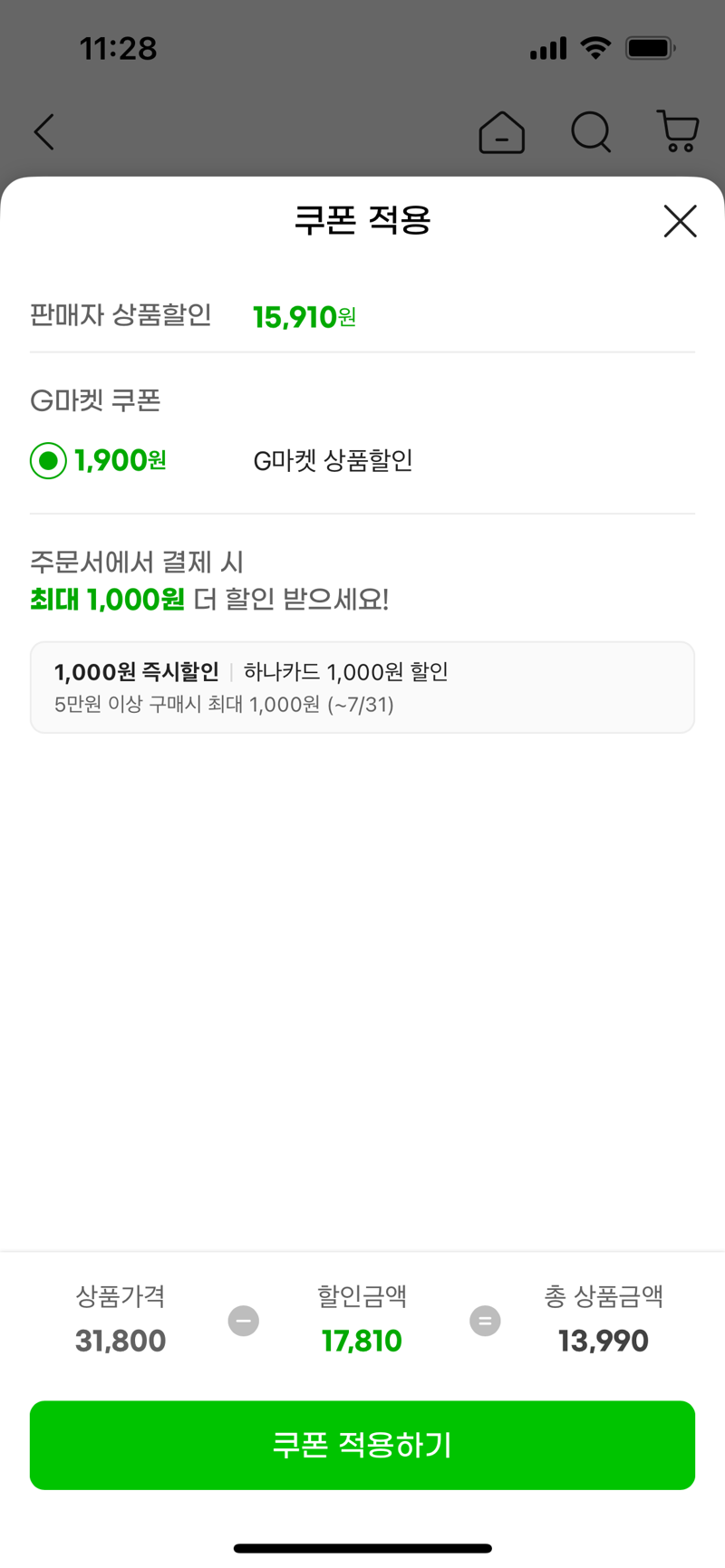The width and height of the screenshot is (725, 1568).
Task: Open the home icon
Action: pyautogui.click(x=501, y=132)
